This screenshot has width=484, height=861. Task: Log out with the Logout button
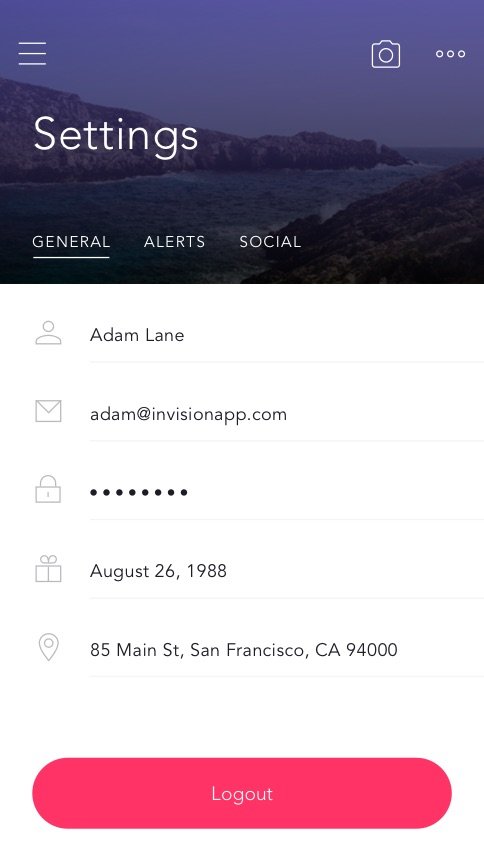242,793
